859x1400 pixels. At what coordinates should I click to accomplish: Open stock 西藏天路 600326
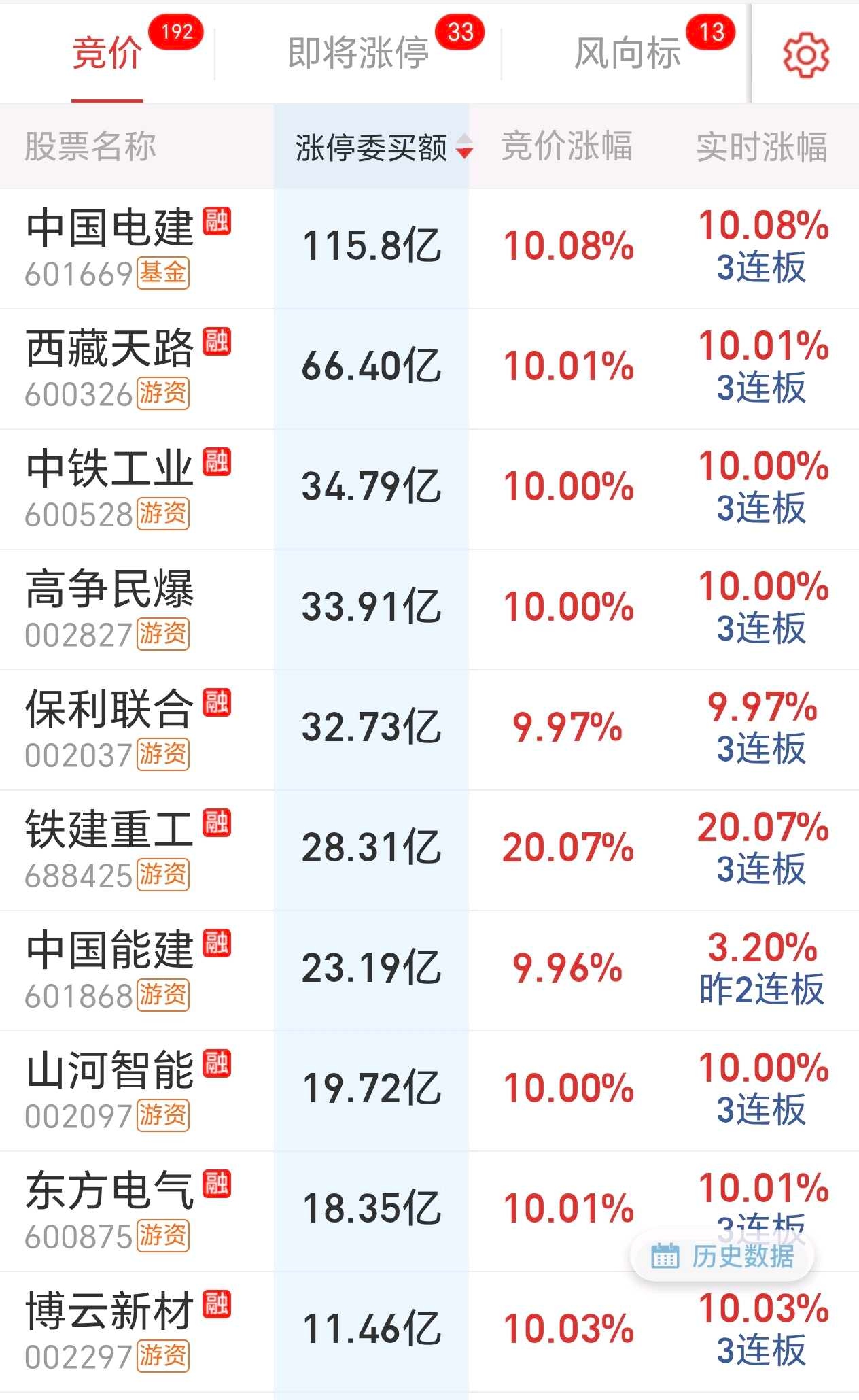click(x=429, y=369)
